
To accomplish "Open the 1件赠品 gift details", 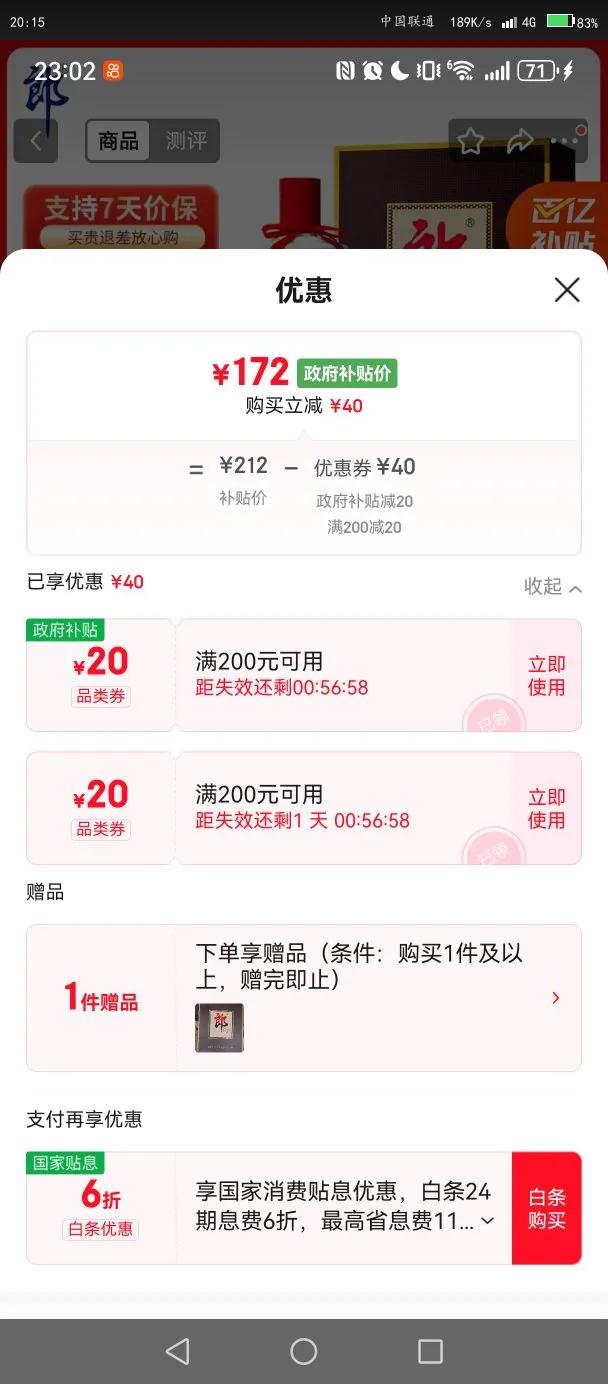I will (x=556, y=997).
